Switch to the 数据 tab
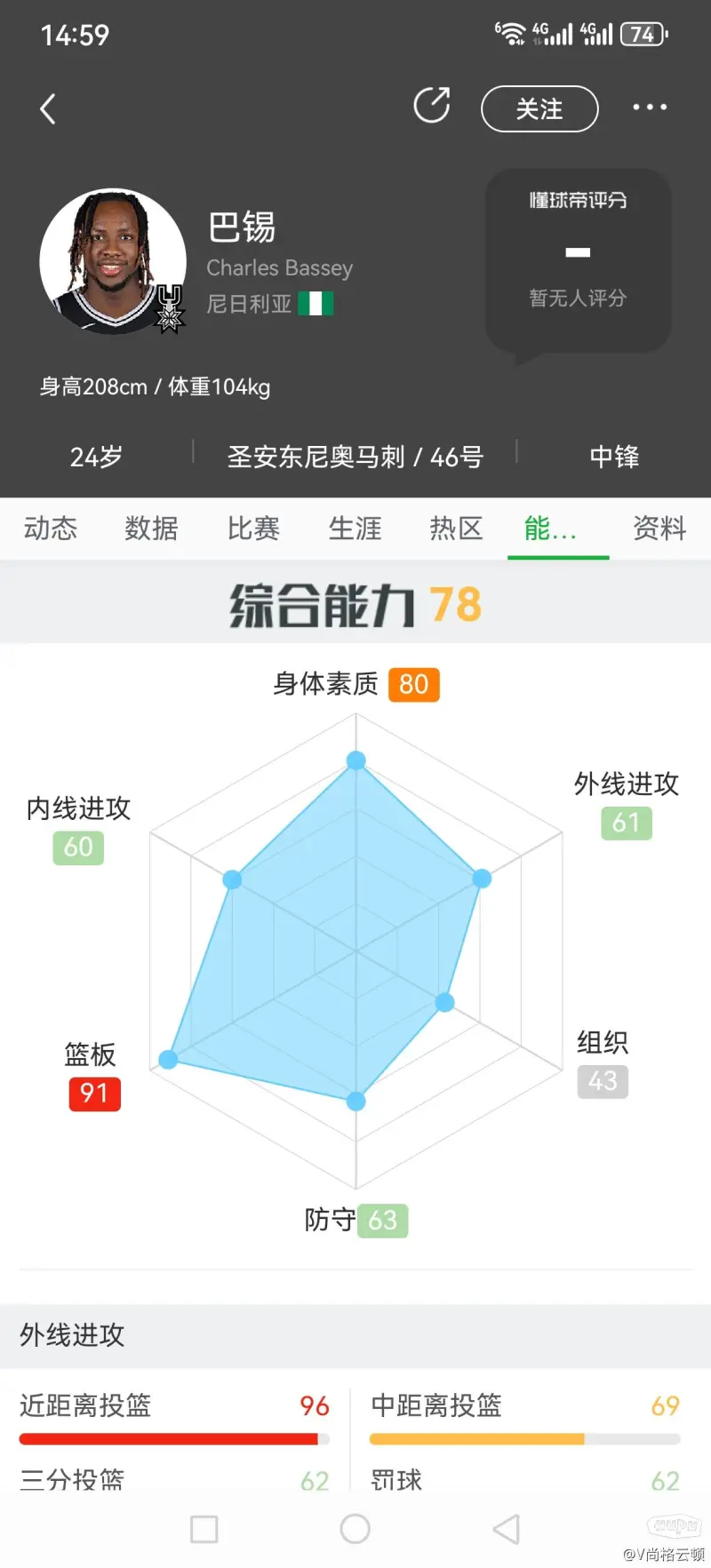This screenshot has height=1568, width=711. [151, 529]
